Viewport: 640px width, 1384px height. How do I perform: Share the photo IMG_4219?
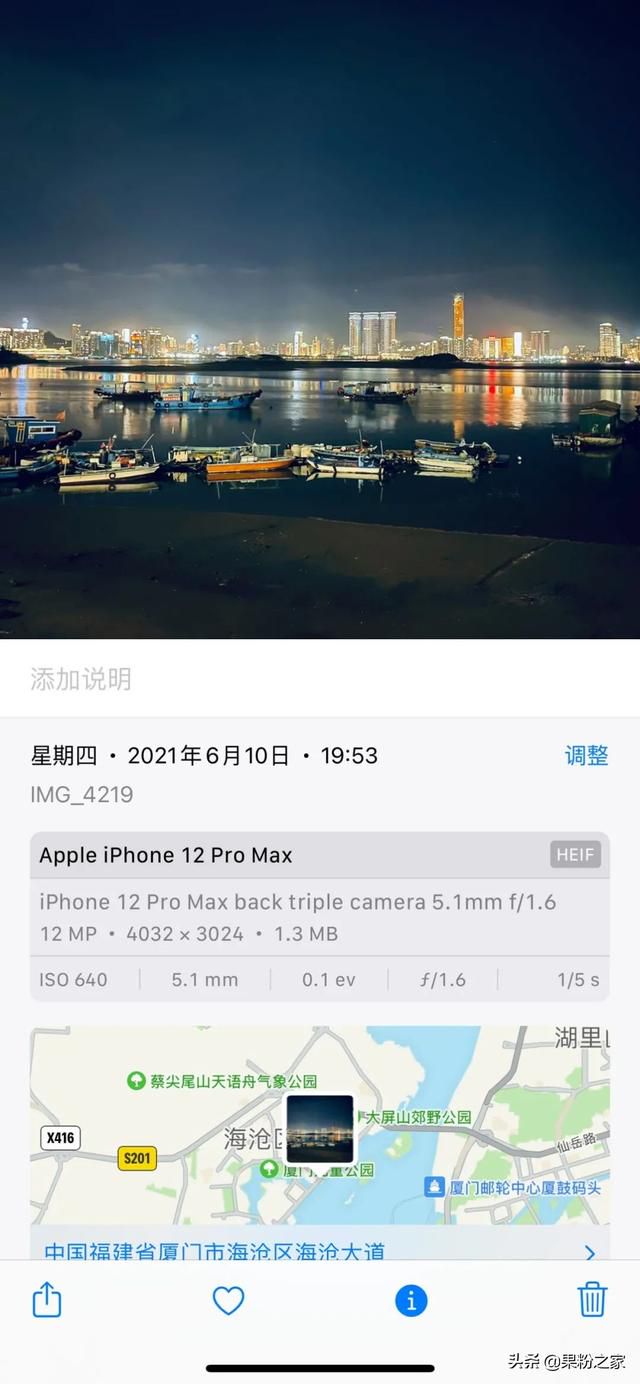[x=47, y=1300]
